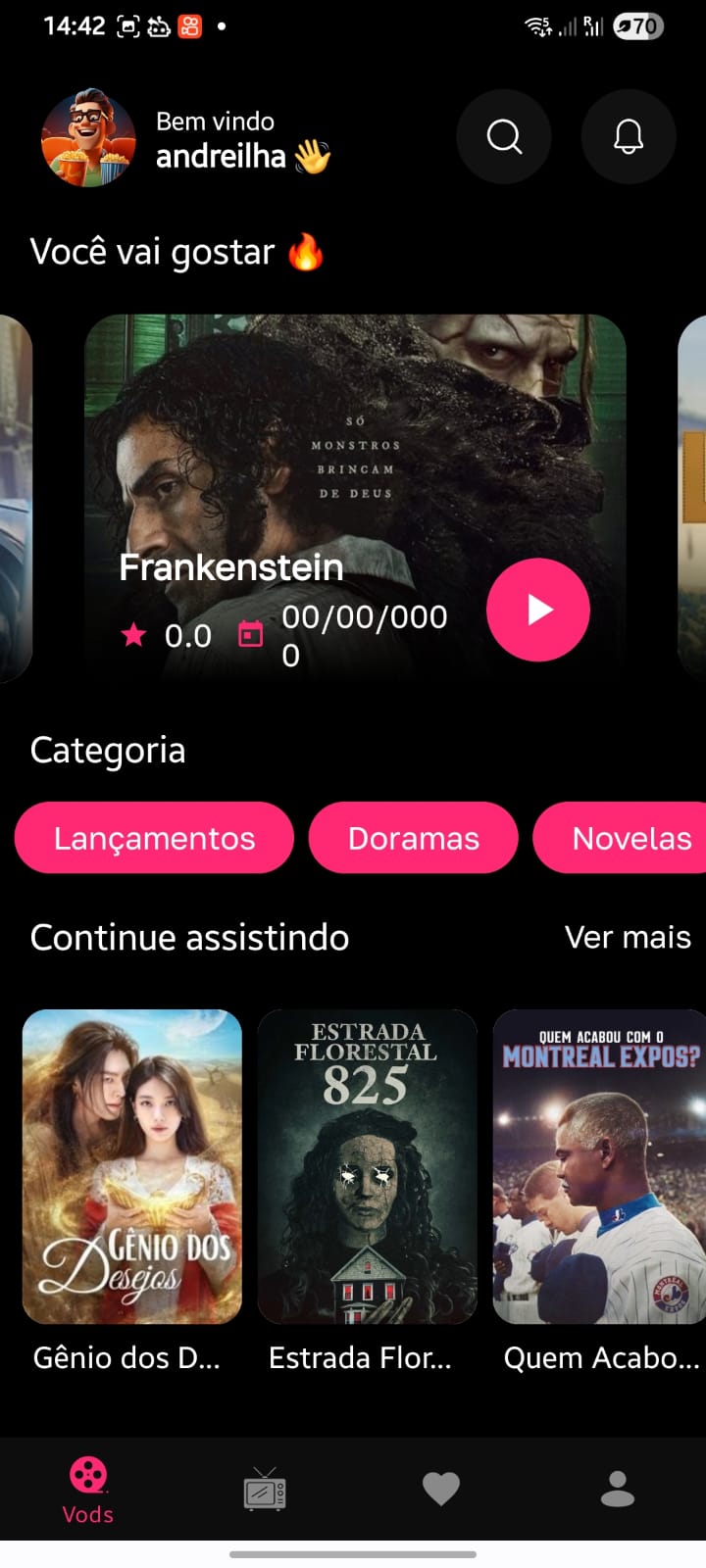Open notifications via the bell icon
Viewport: 706px width, 1568px height.
[x=629, y=137]
